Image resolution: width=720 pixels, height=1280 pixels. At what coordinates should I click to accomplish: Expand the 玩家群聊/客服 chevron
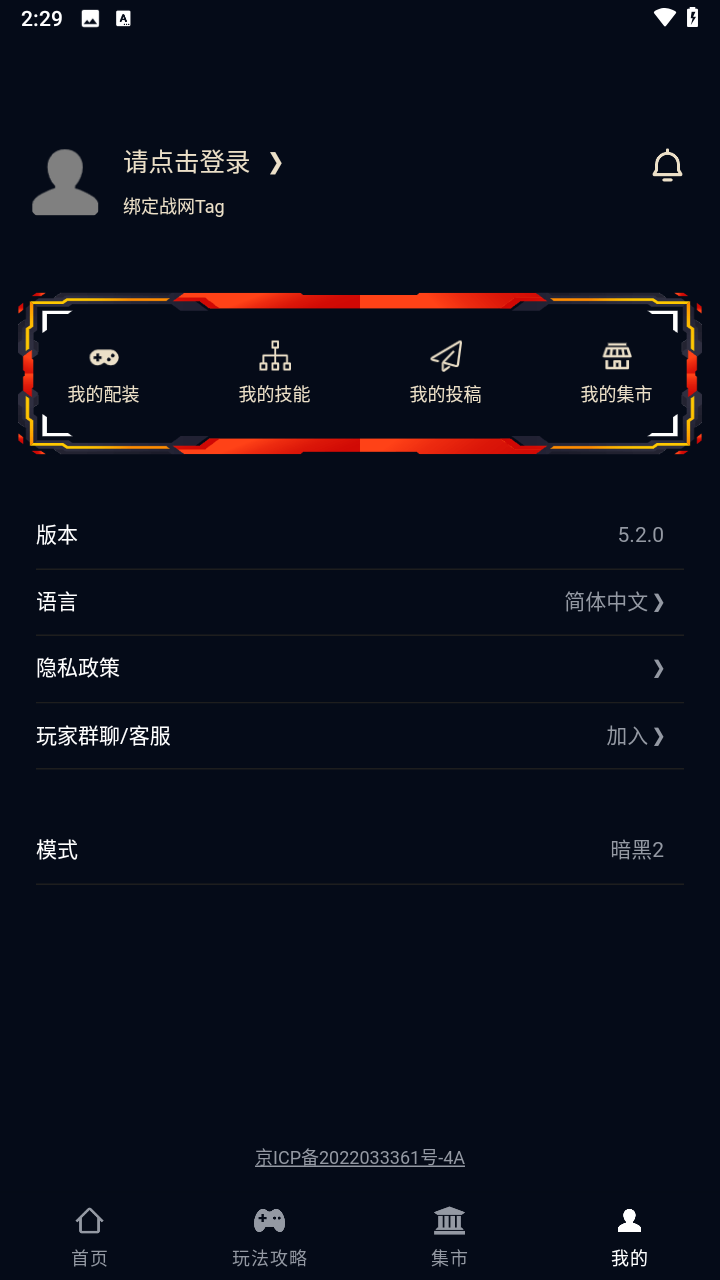657,736
